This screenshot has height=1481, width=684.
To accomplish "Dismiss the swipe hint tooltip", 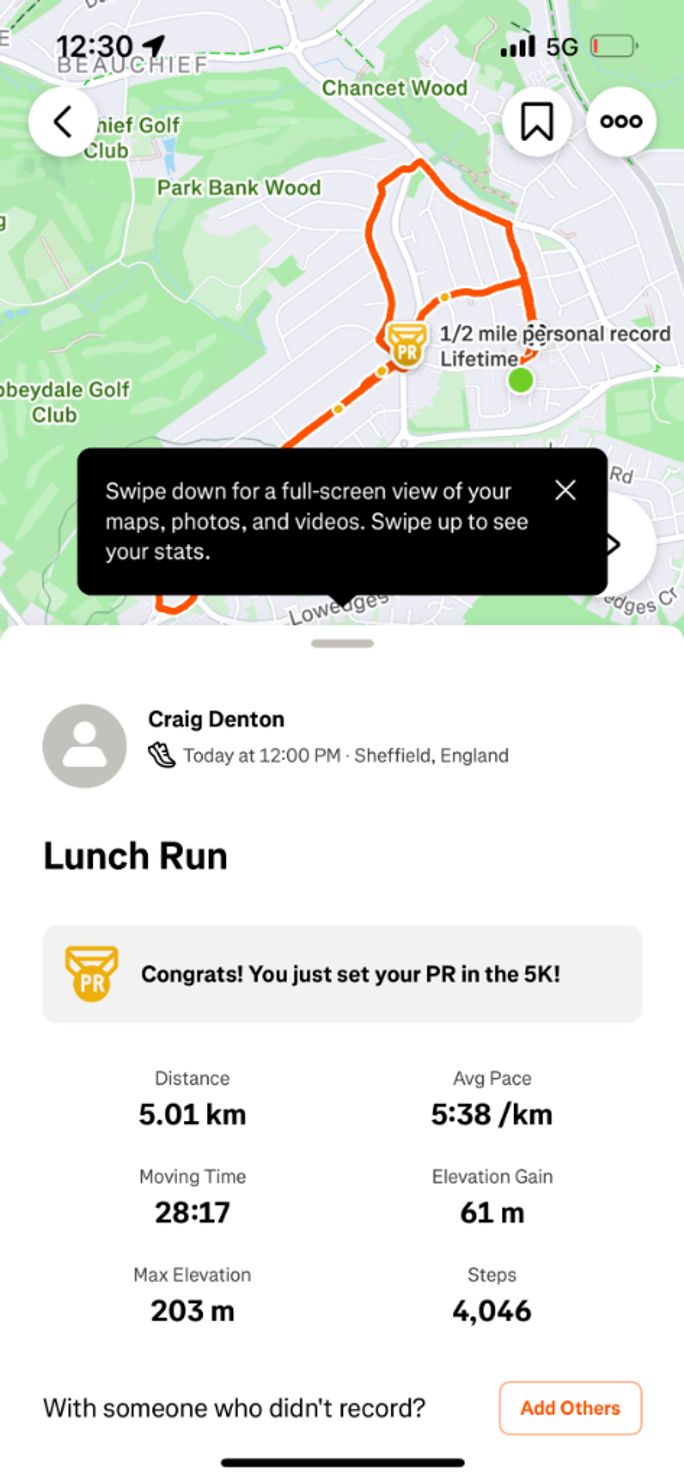I will click(x=565, y=490).
